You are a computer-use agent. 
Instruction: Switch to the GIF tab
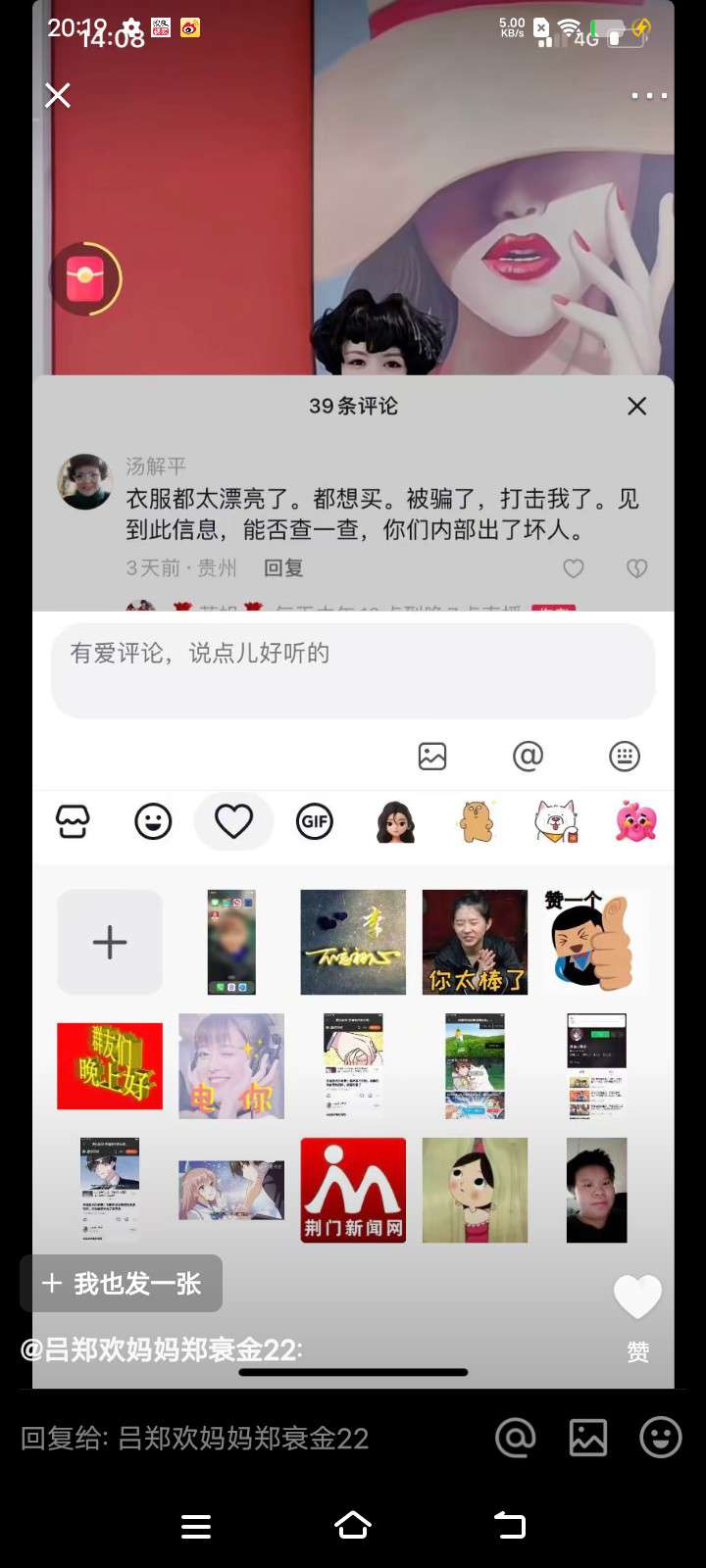coord(315,821)
